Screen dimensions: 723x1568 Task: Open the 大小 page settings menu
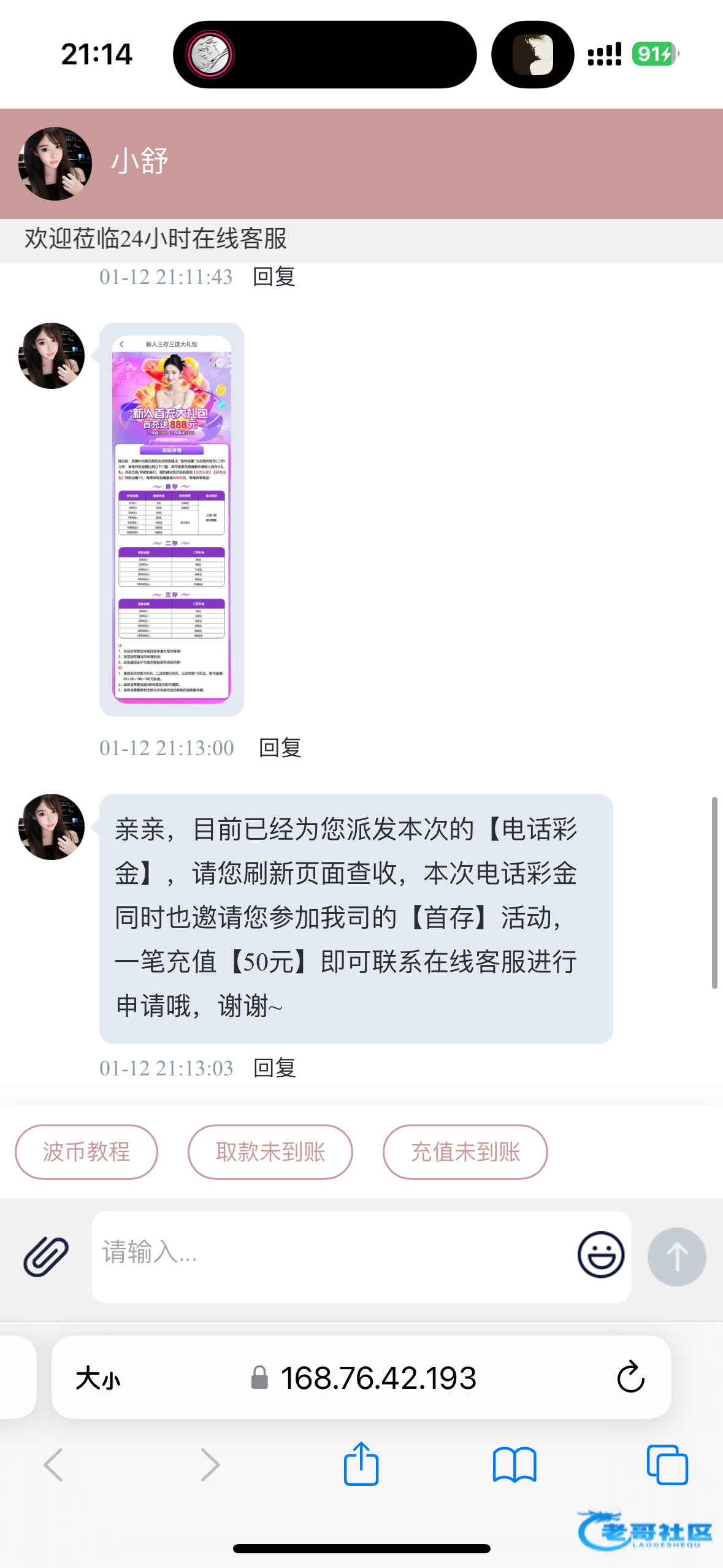click(98, 1378)
